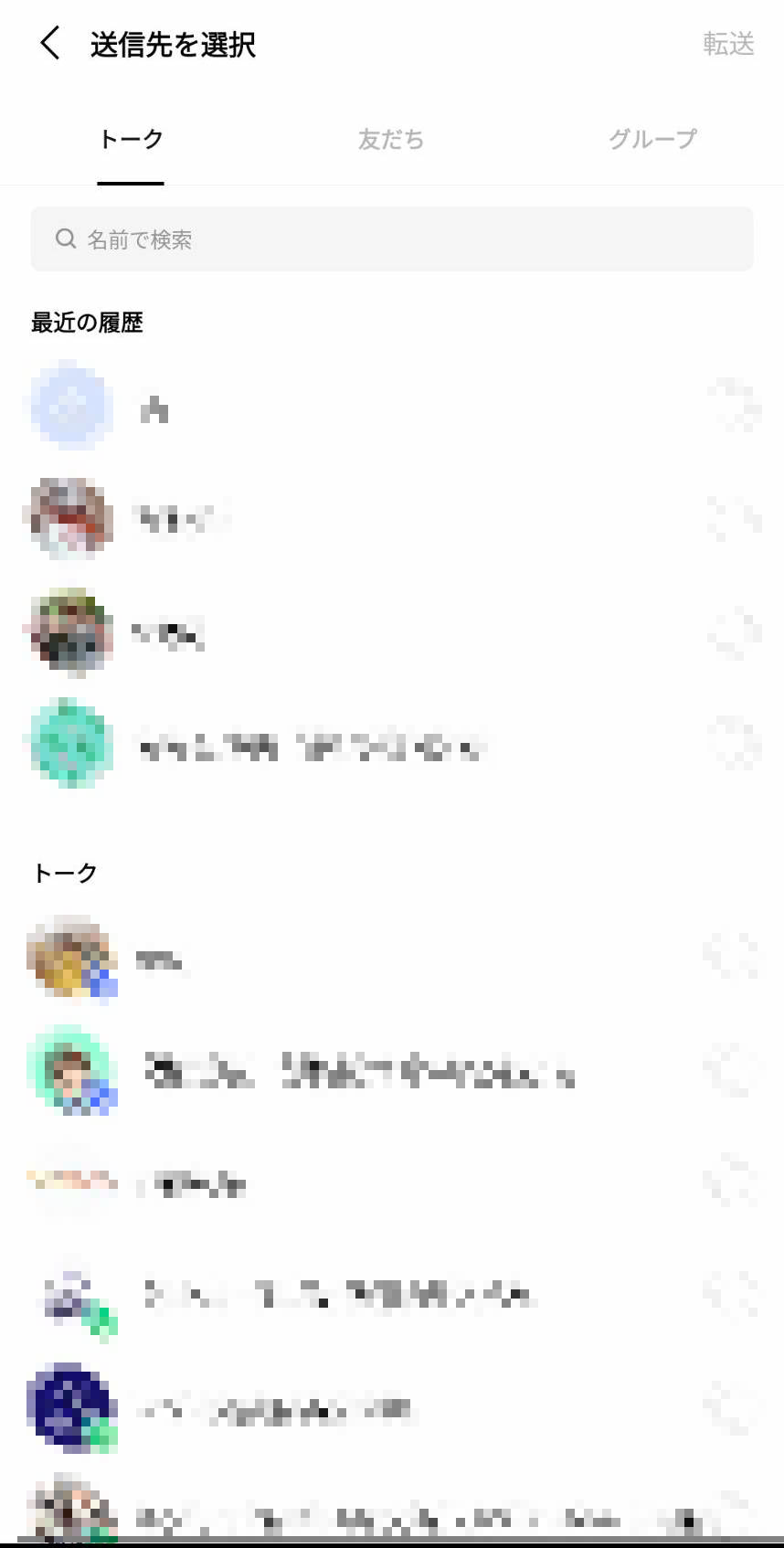This screenshot has height=1548, width=784.
Task: Switch to the グループ tab
Action: click(x=652, y=140)
